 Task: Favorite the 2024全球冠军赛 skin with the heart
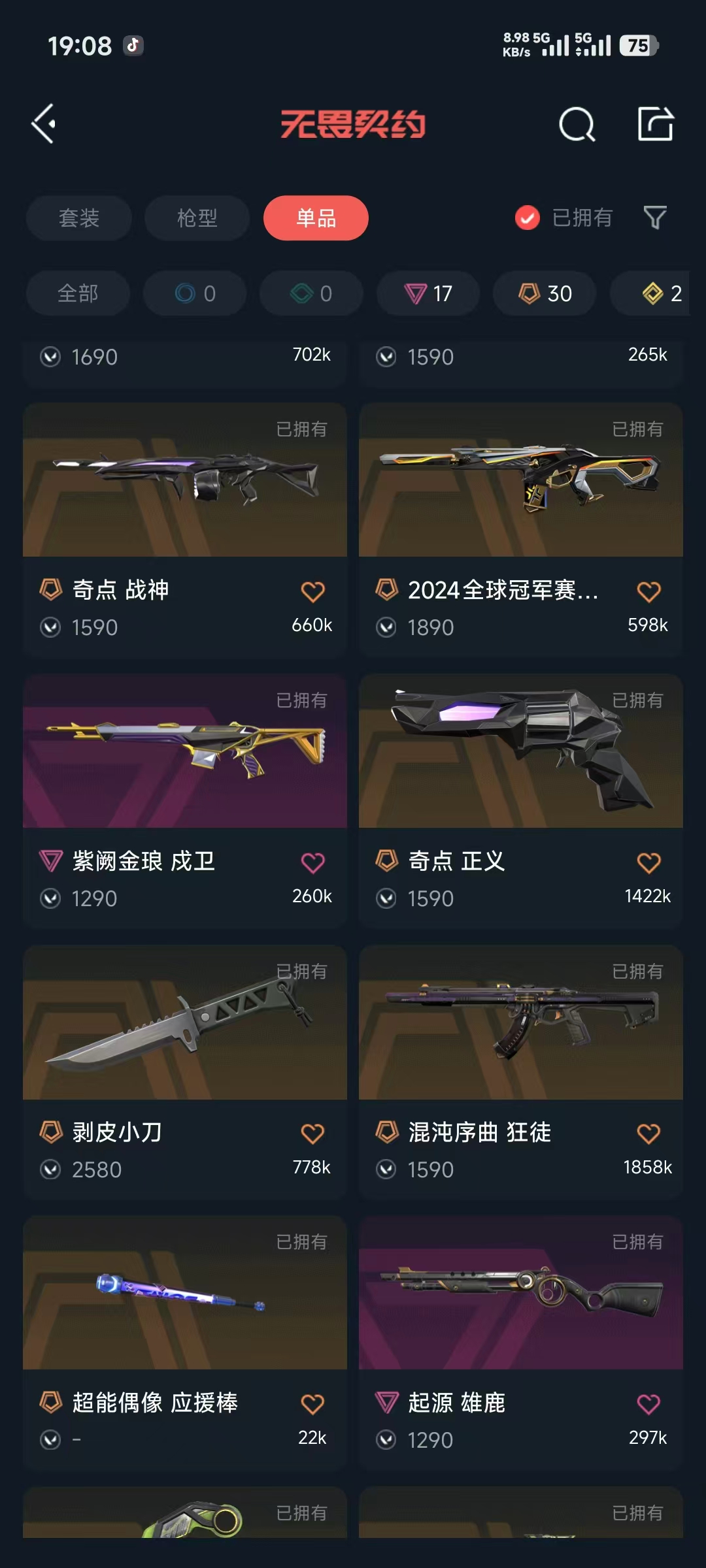(x=648, y=592)
